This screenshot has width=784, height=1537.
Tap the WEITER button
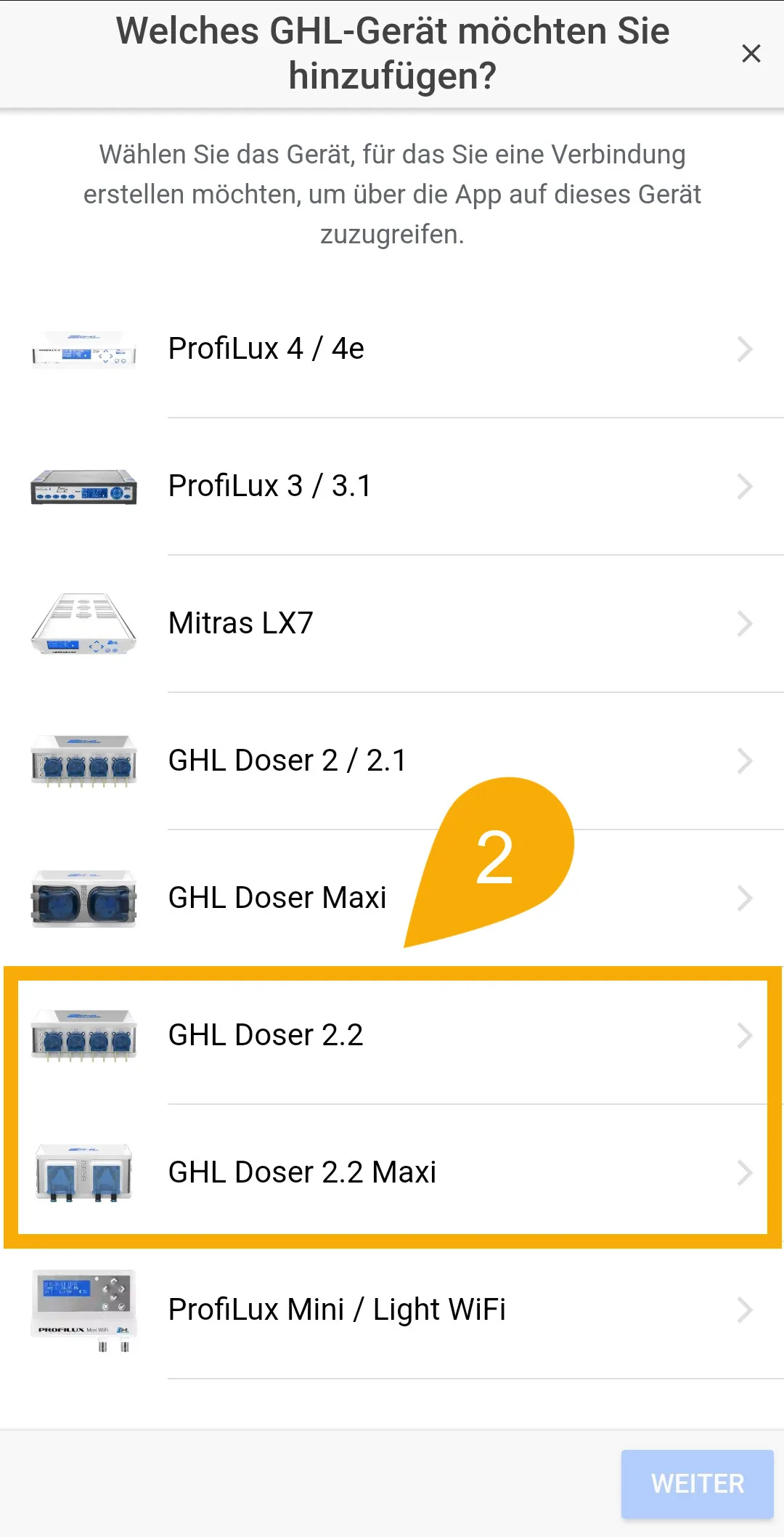point(698,1484)
